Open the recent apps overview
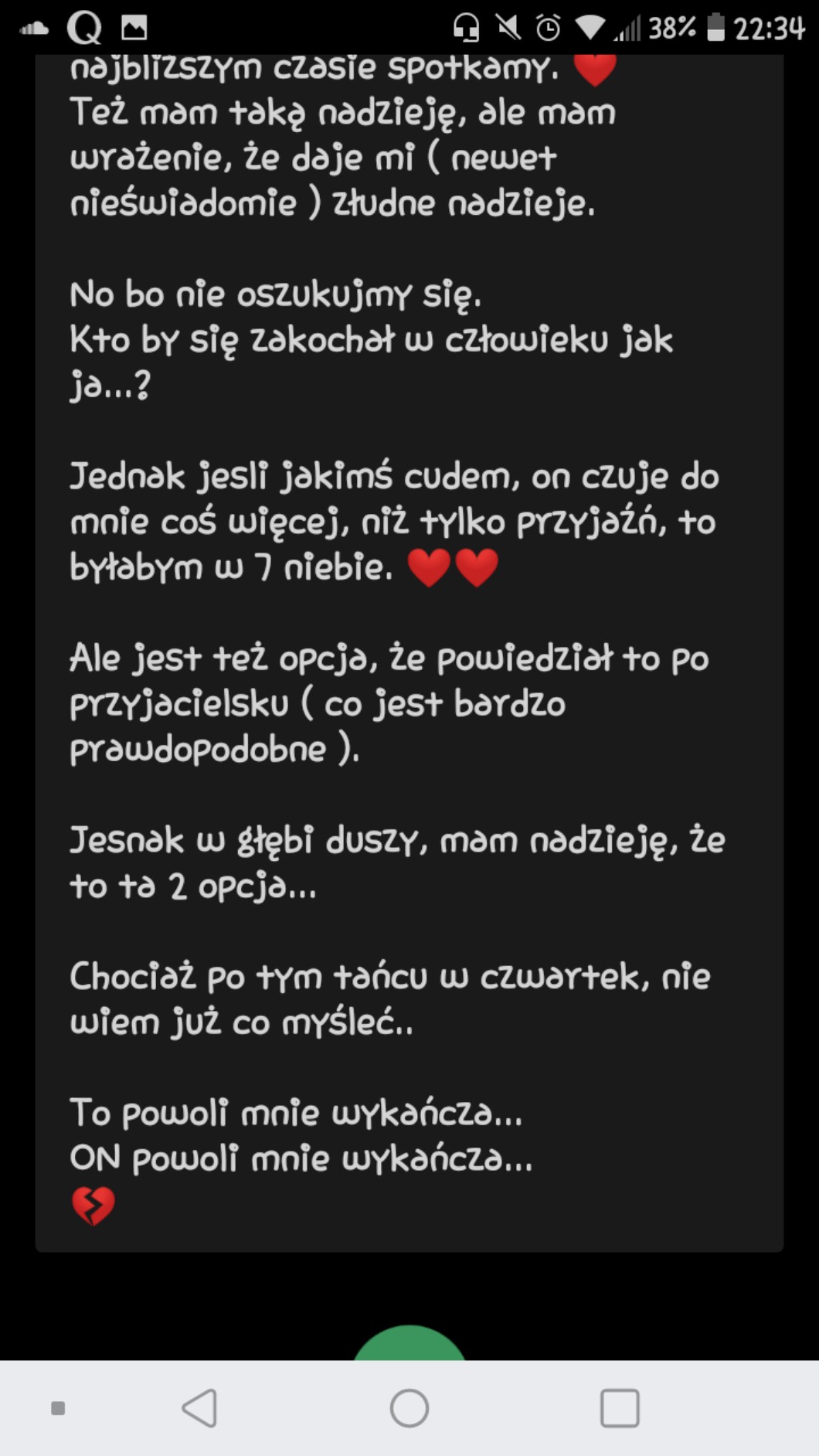The height and width of the screenshot is (1456, 819). pos(620,1408)
